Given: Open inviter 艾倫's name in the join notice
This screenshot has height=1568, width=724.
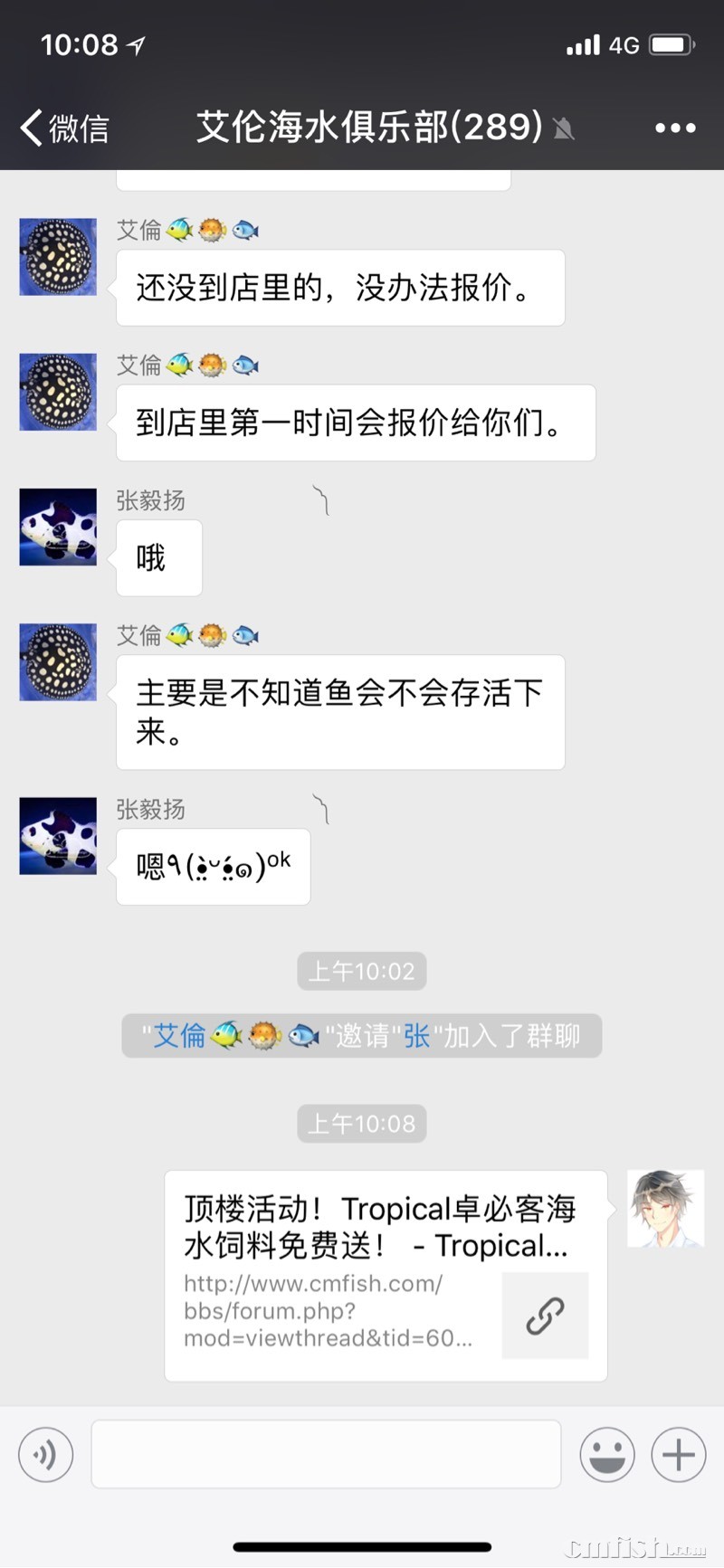Looking at the screenshot, I should [179, 1035].
